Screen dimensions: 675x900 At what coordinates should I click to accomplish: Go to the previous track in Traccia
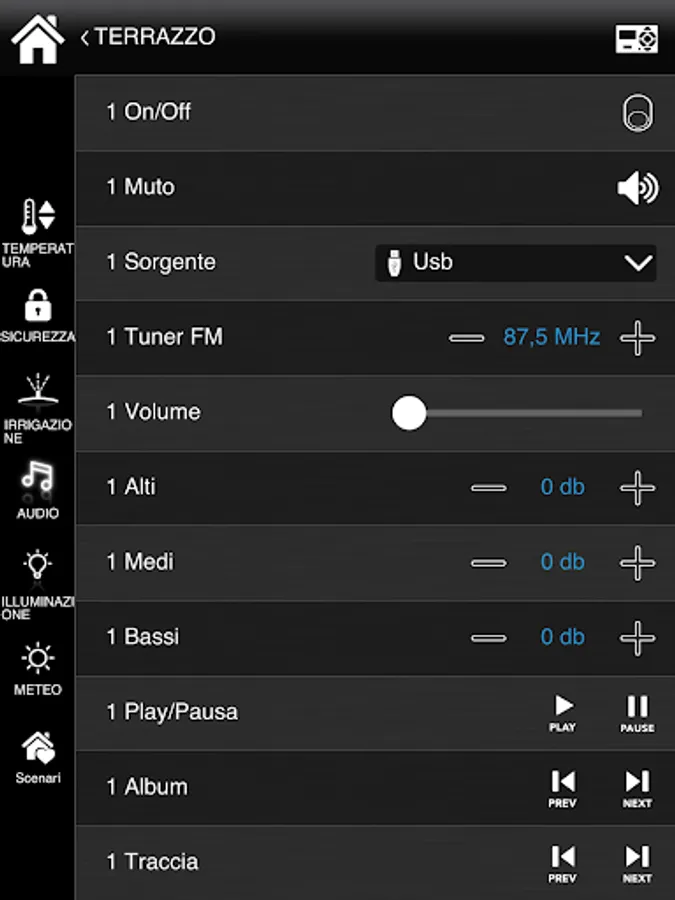pyautogui.click(x=562, y=864)
